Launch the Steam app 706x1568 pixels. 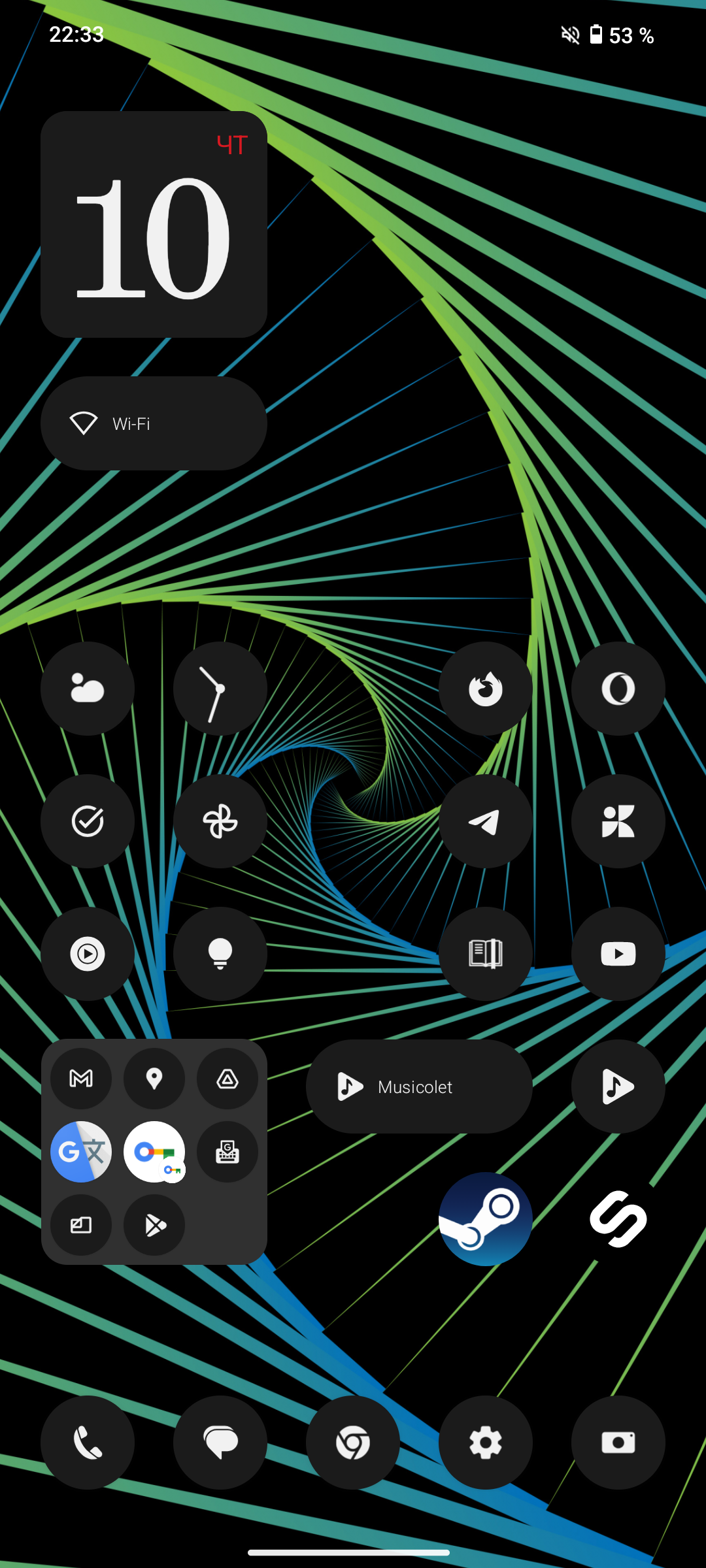tap(486, 1219)
